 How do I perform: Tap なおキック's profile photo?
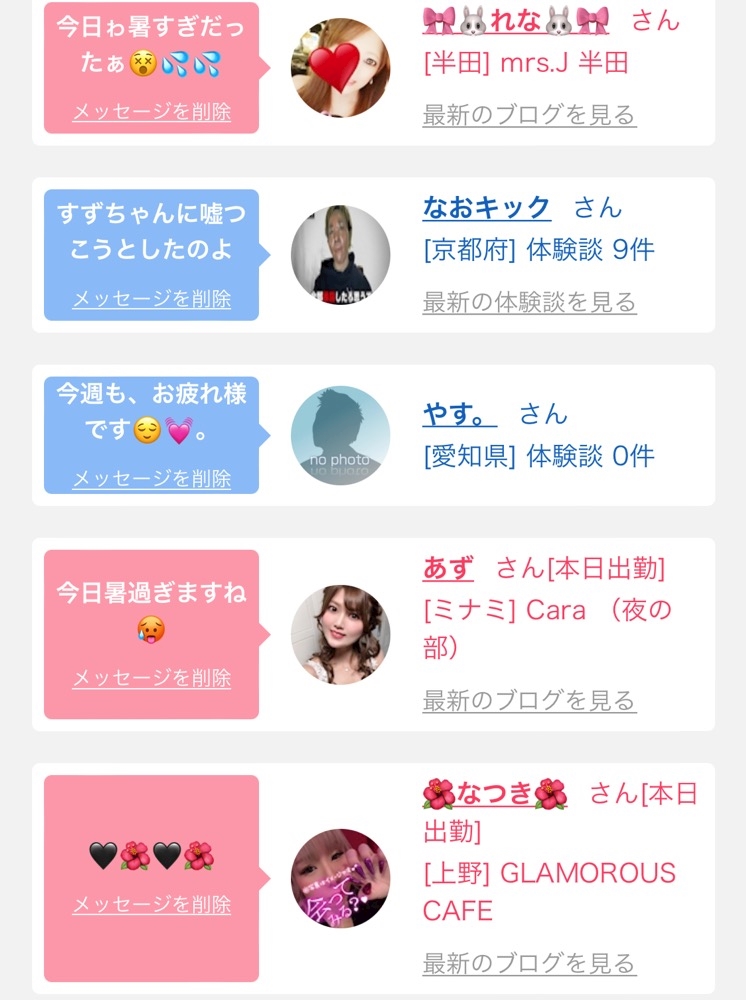tap(340, 254)
